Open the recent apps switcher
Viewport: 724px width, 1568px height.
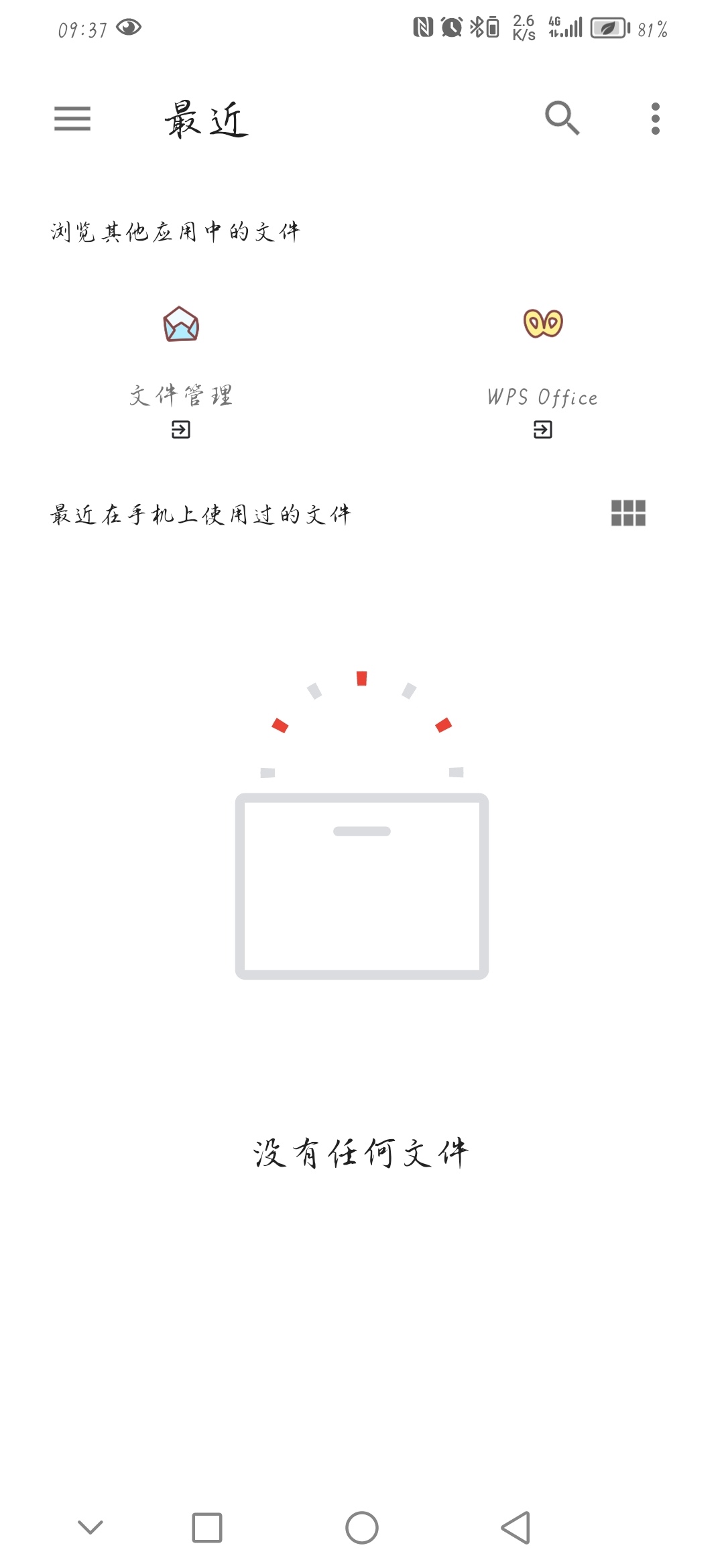tap(207, 1527)
